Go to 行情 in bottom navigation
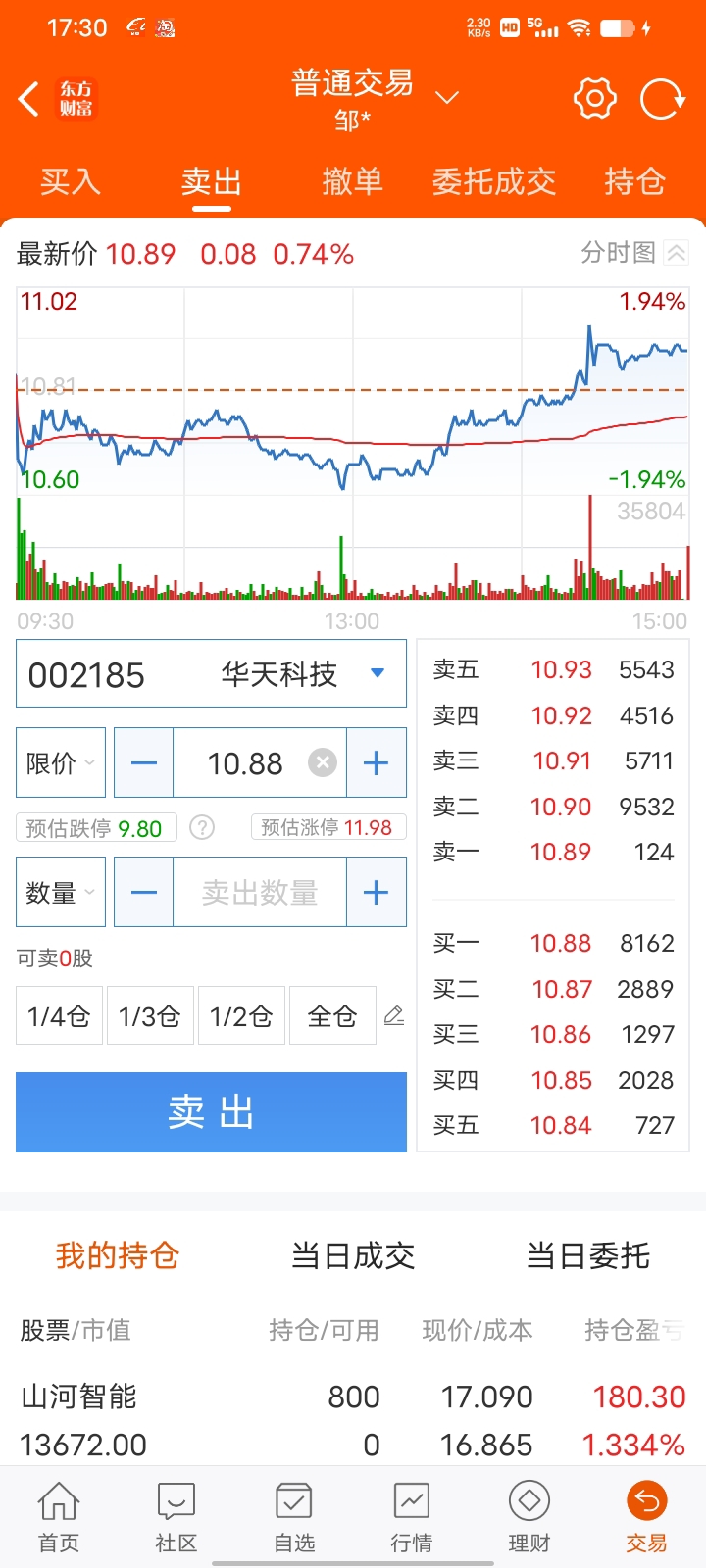The height and width of the screenshot is (1568, 706). pos(412,1517)
